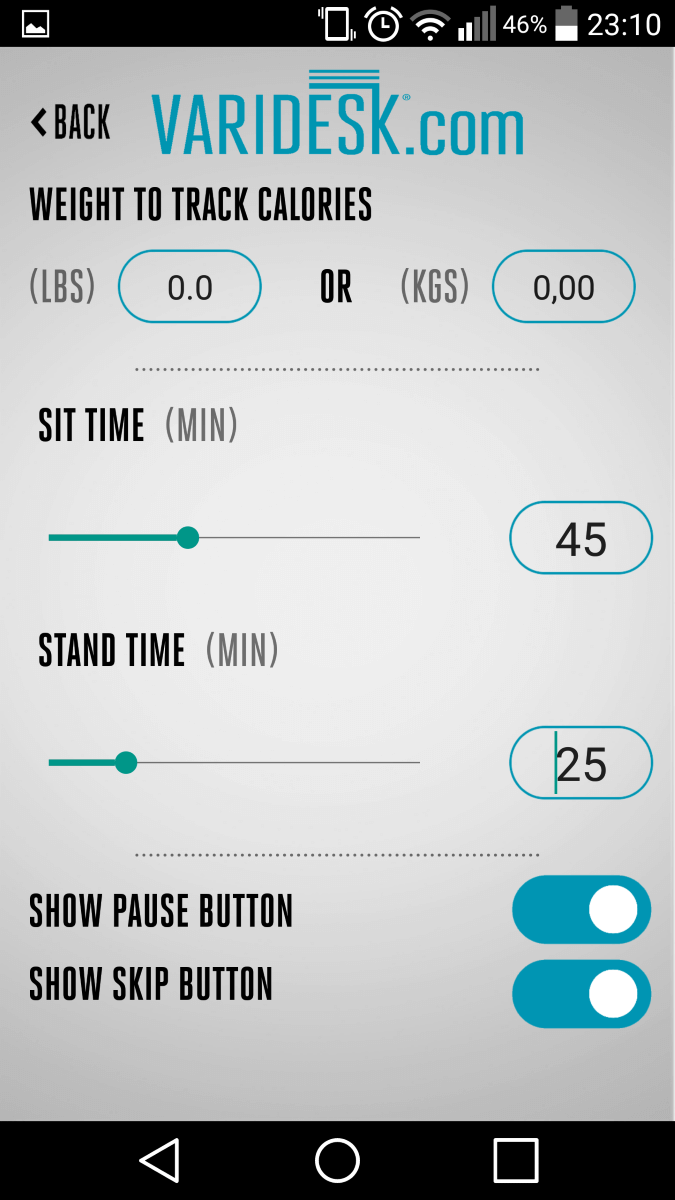
Task: Tap the Stand Time slider track
Action: tap(234, 763)
